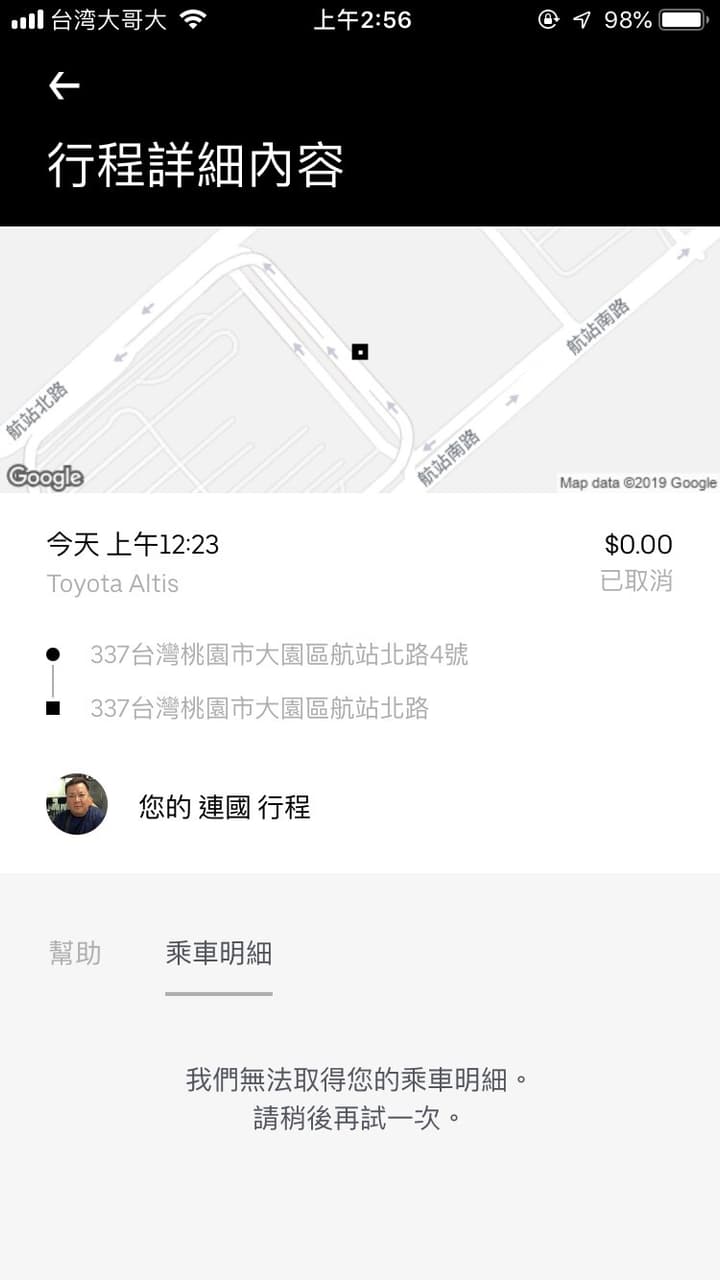Open the driver profile photo
The height and width of the screenshot is (1280, 720).
(75, 803)
